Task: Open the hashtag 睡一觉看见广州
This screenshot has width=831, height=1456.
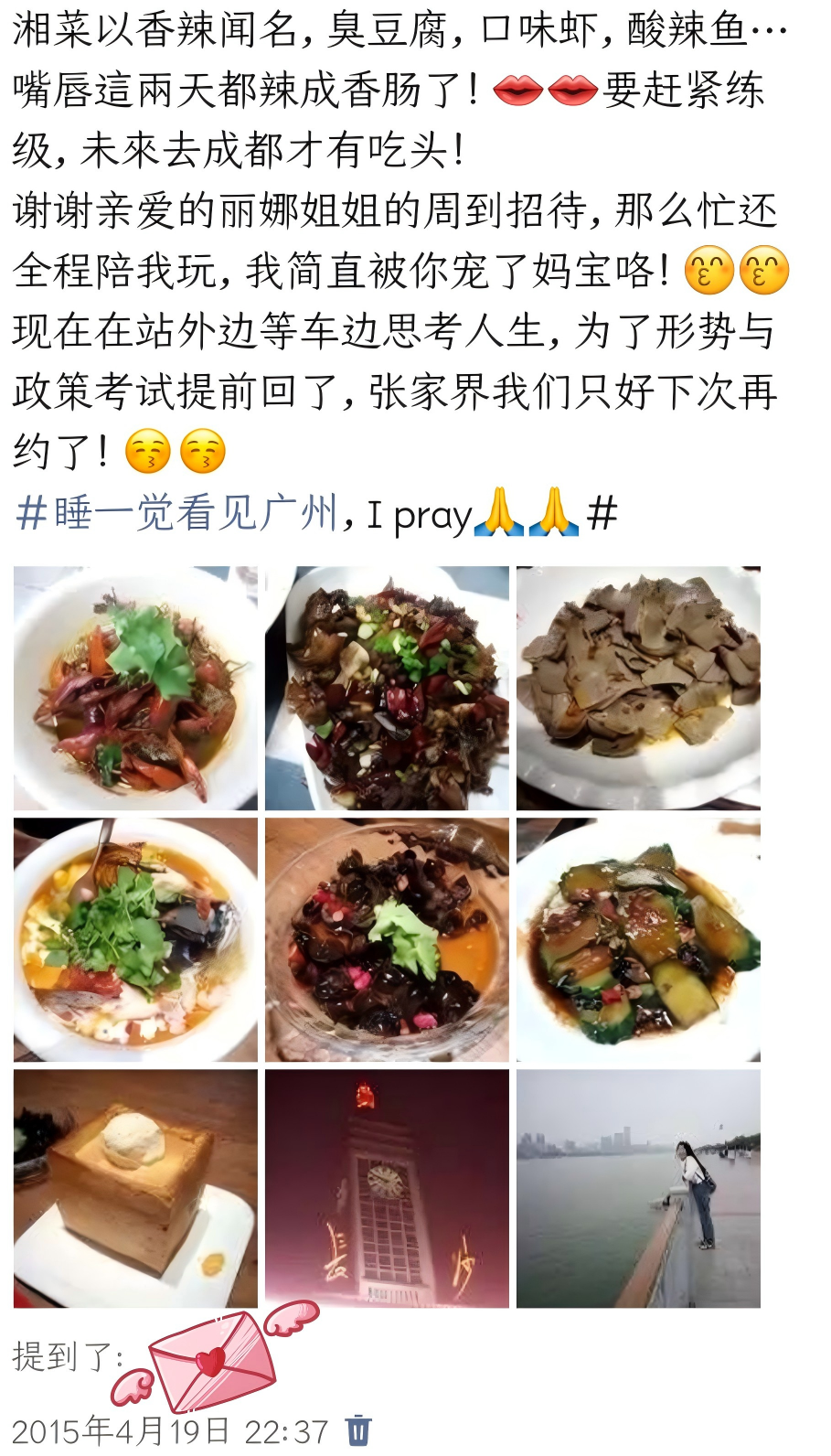Action: (178, 514)
